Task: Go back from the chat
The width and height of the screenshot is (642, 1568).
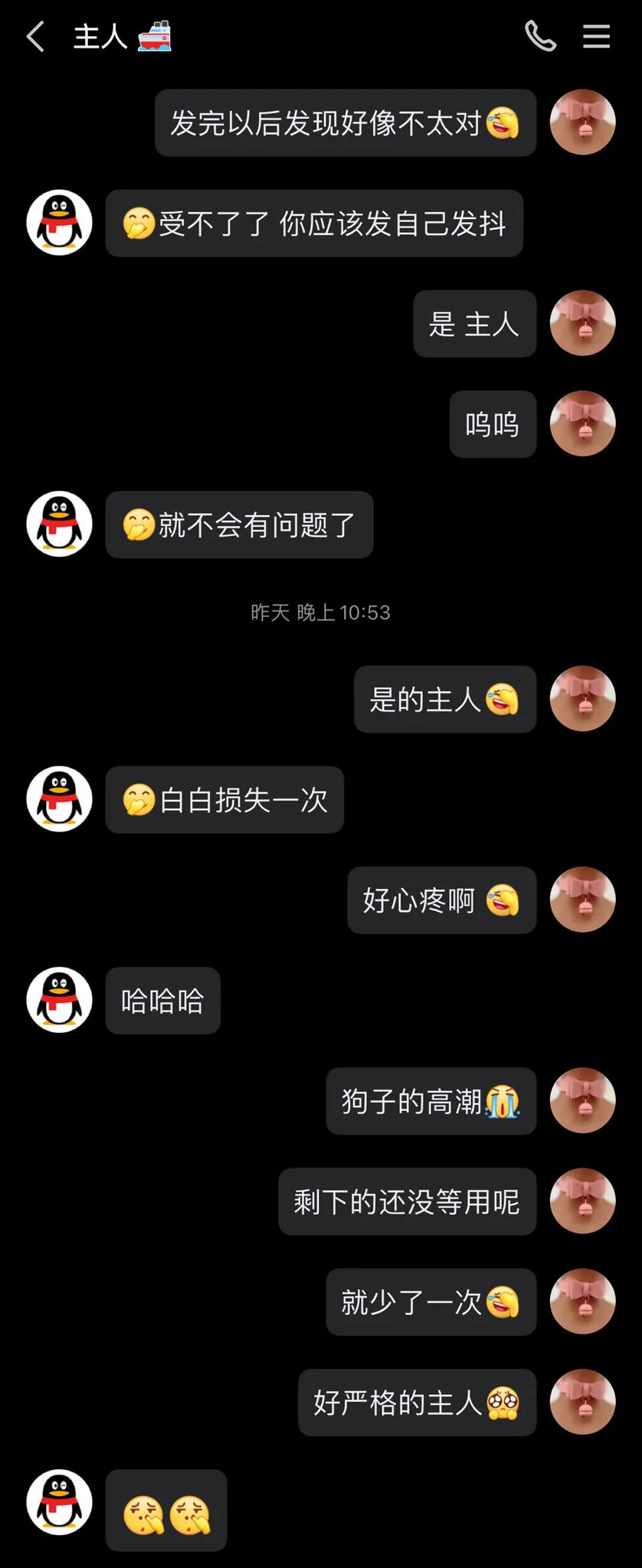Action: 35,36
